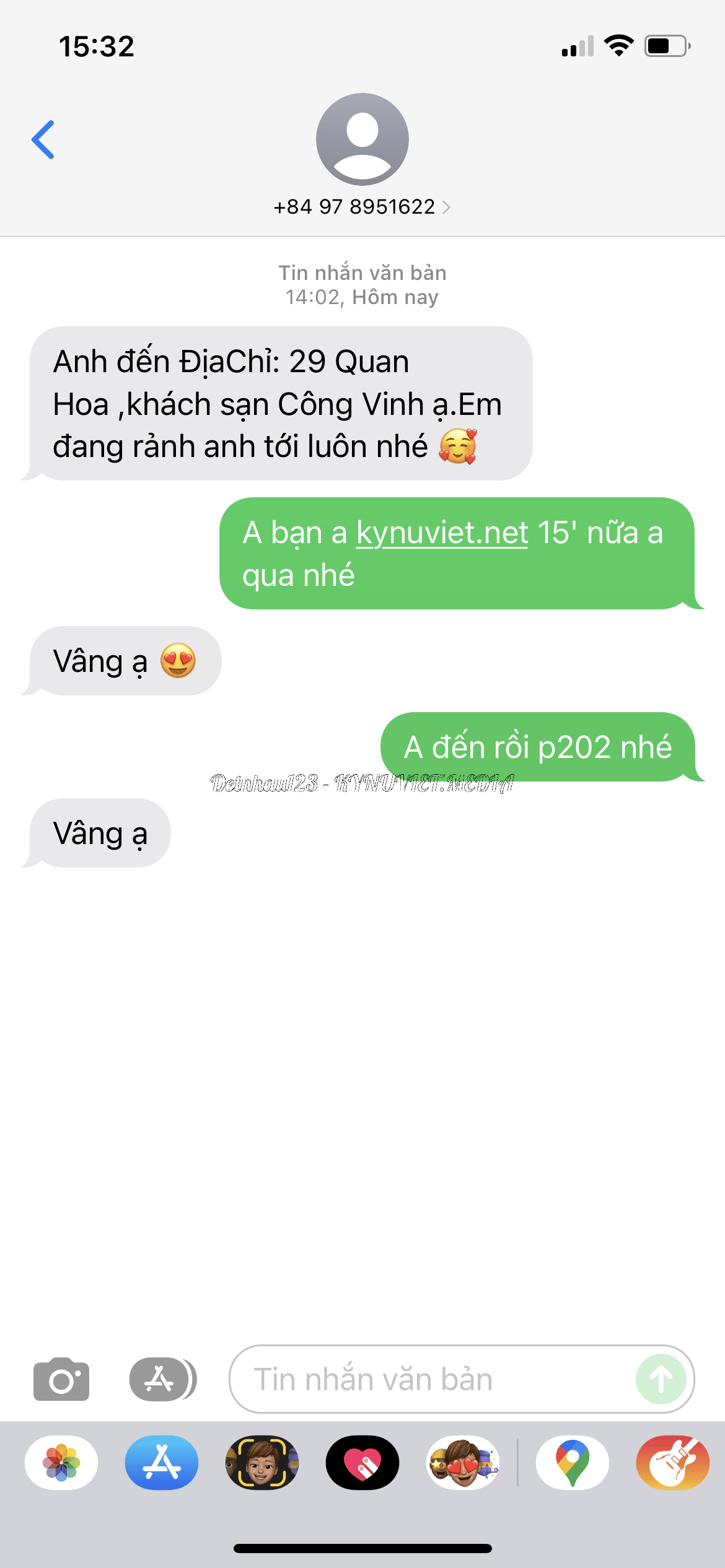
Task: Open Digital Touch heart in the app strip
Action: coord(362,1463)
